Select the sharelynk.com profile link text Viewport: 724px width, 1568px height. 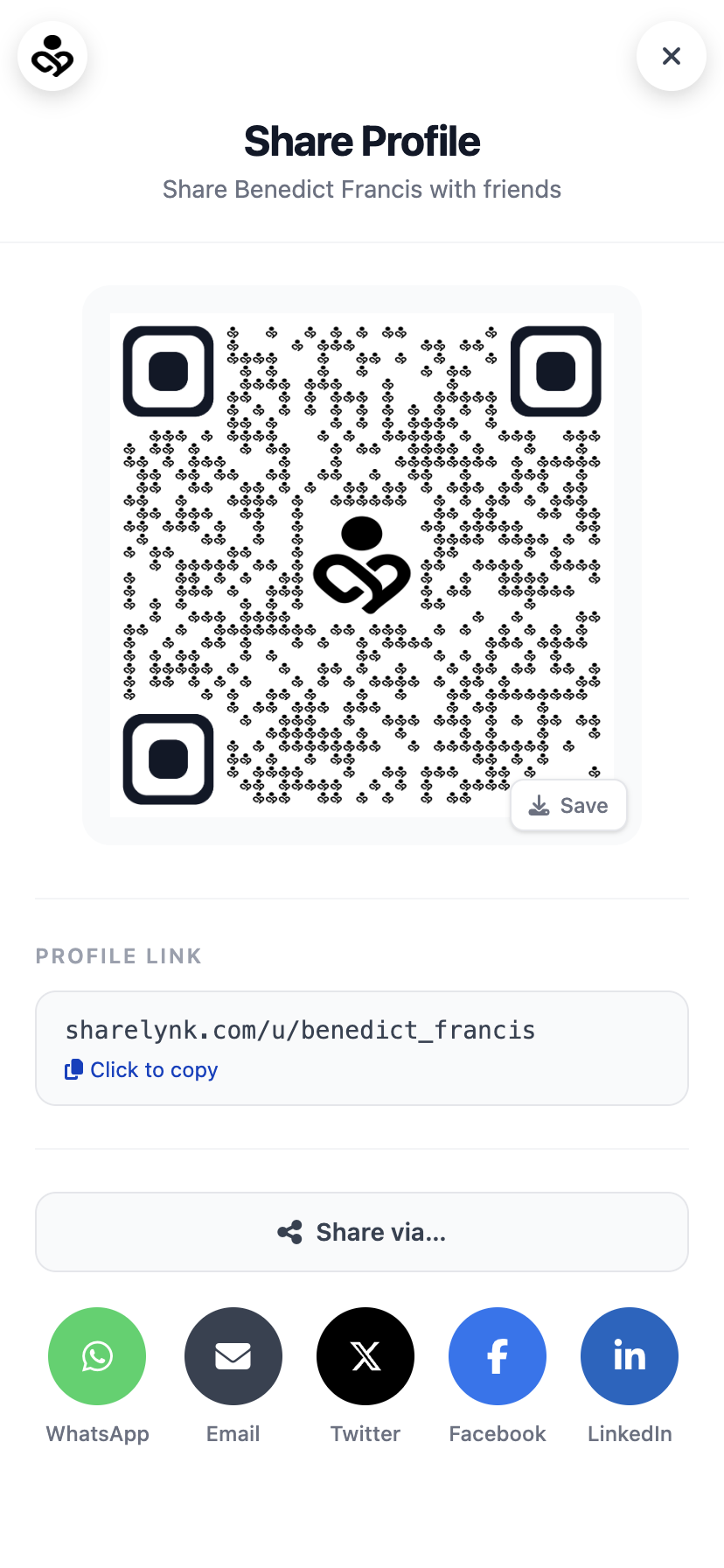point(300,1030)
